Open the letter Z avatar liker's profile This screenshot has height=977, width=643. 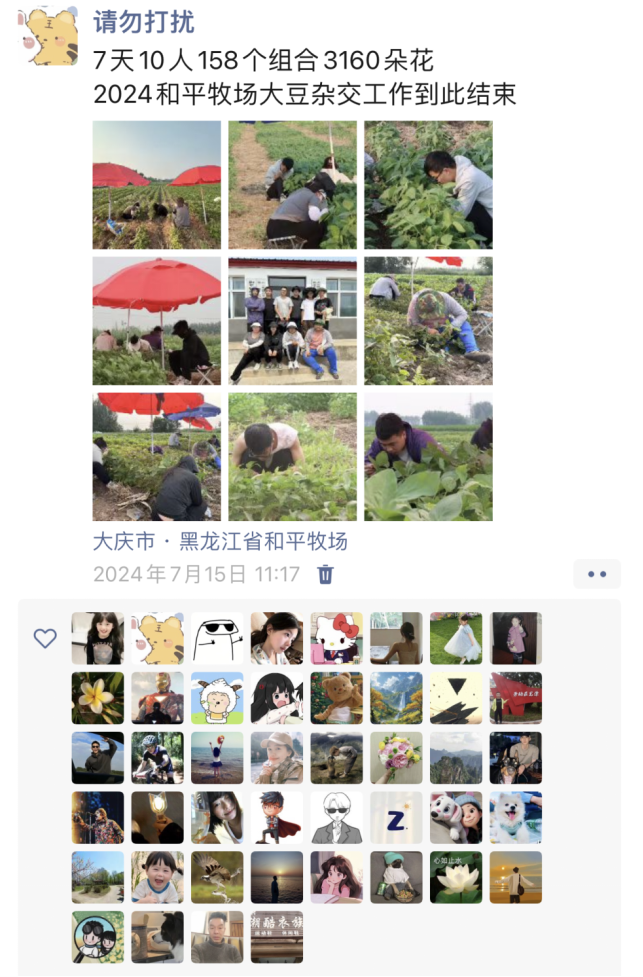396,817
